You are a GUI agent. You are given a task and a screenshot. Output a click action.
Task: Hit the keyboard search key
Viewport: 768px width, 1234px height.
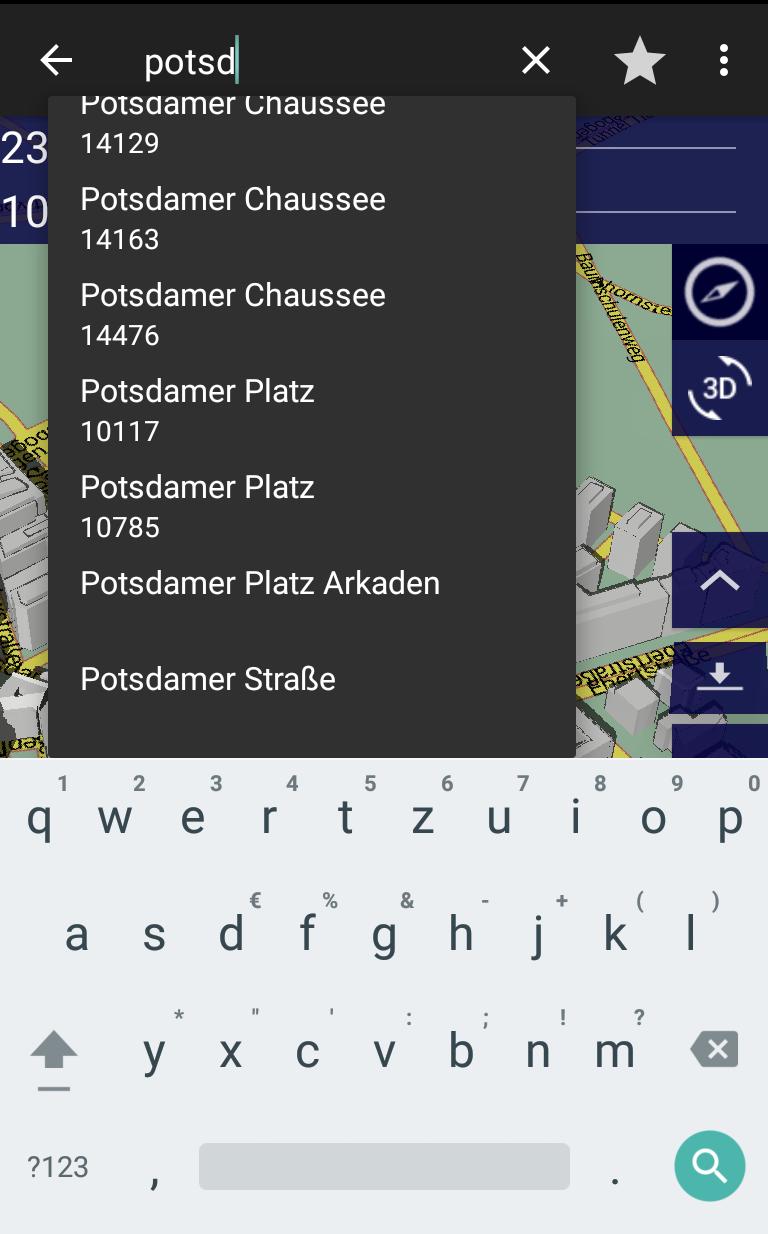(709, 1165)
